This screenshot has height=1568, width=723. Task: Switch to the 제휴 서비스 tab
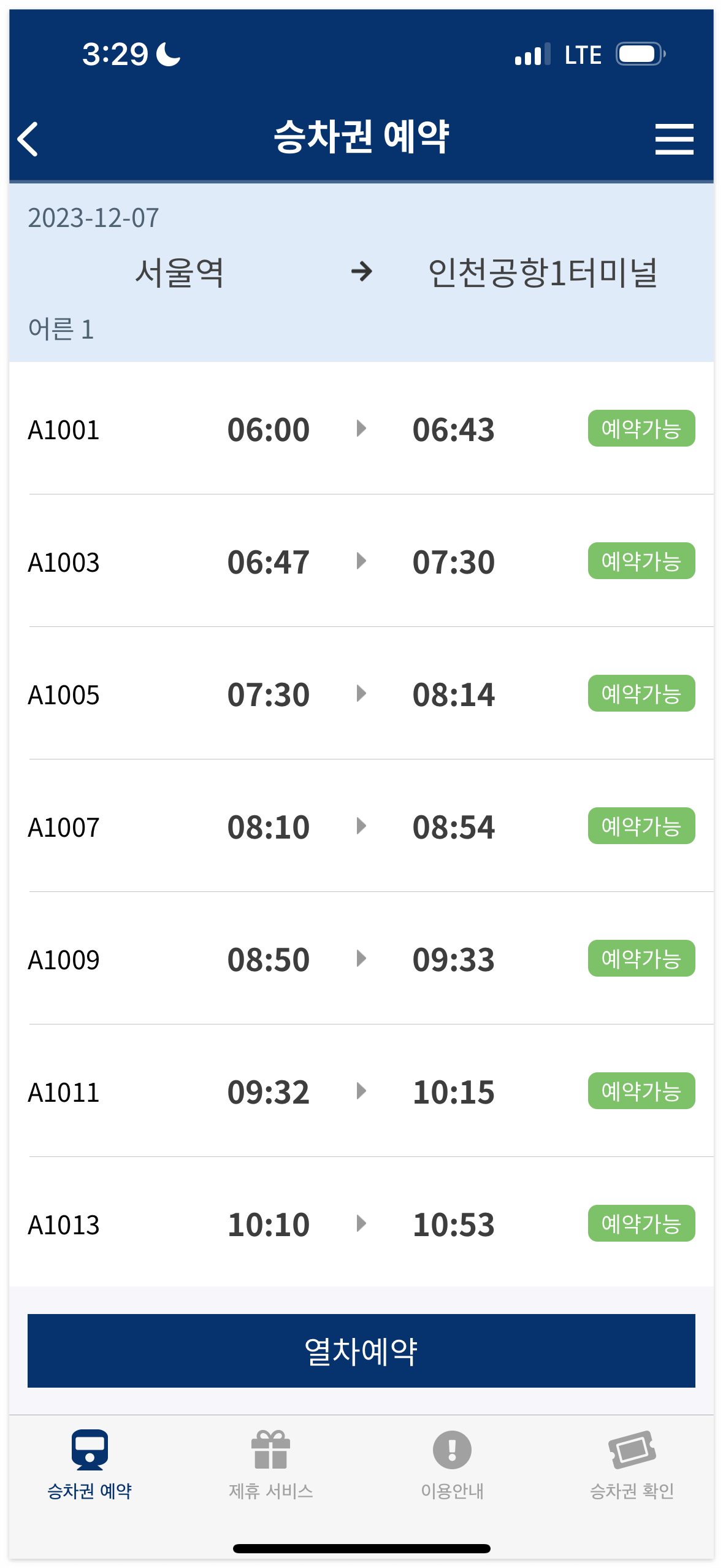(270, 1464)
